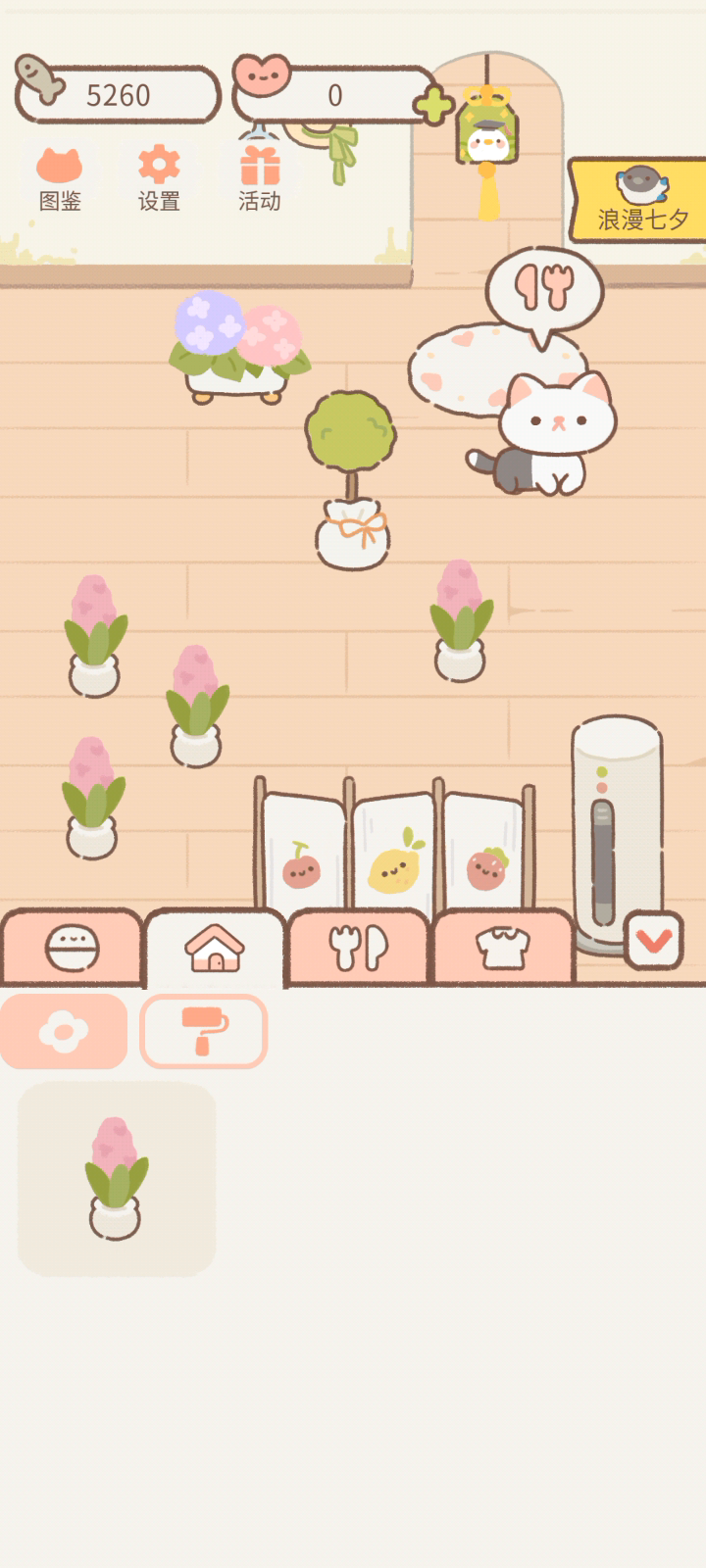Select the house furniture tab
706x1568 pixels.
pos(215,947)
